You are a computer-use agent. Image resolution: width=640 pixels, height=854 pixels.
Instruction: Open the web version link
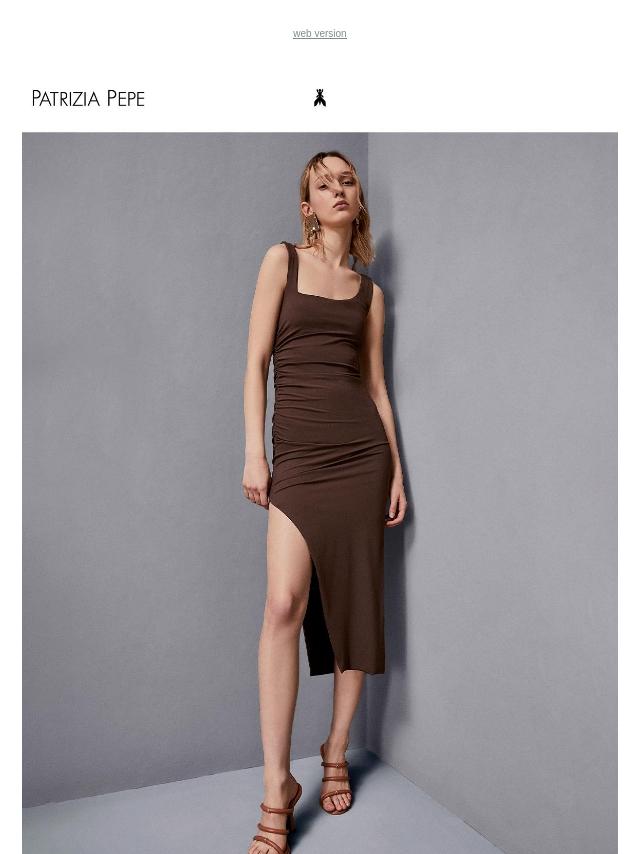click(319, 34)
